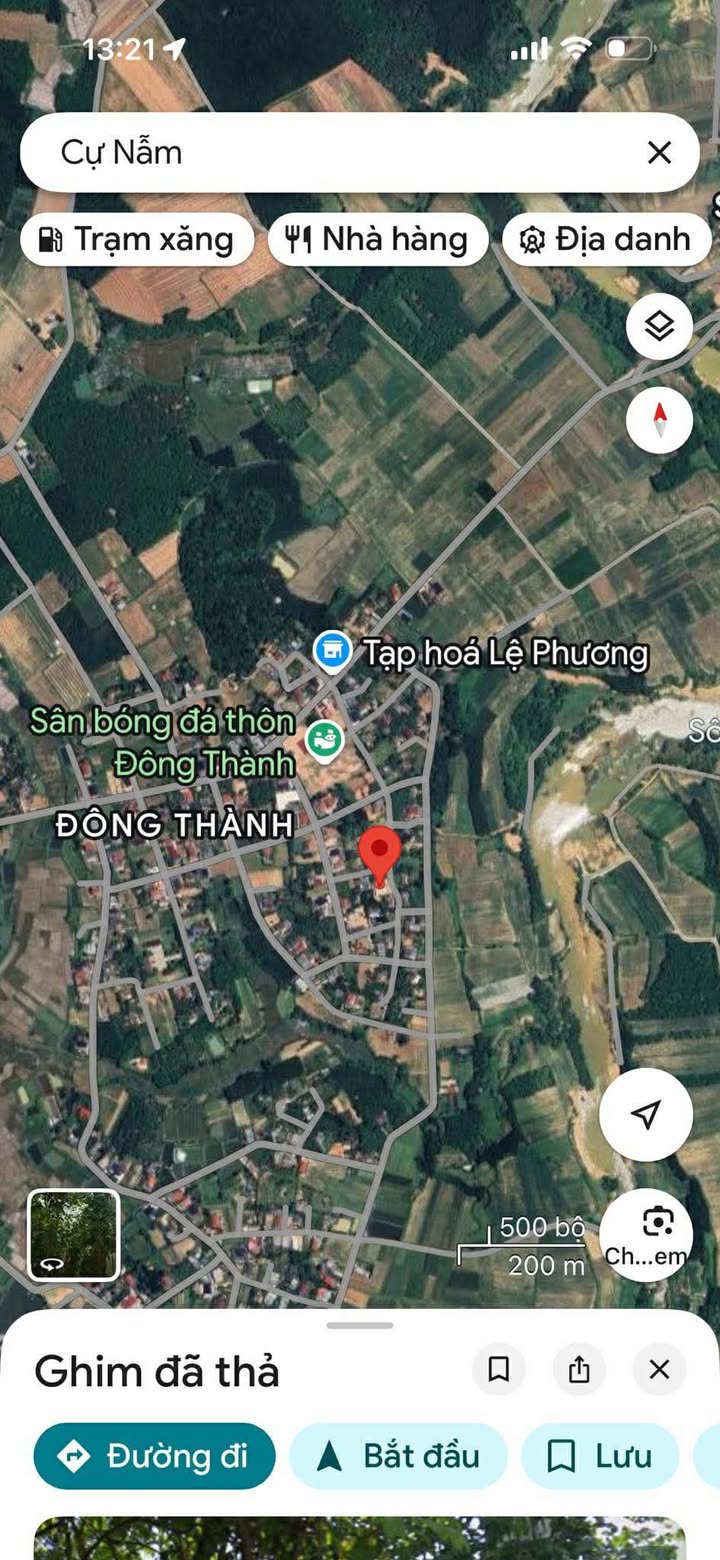This screenshot has height=1560, width=720.
Task: Tap the Cự Nẫm search field
Action: 330,153
